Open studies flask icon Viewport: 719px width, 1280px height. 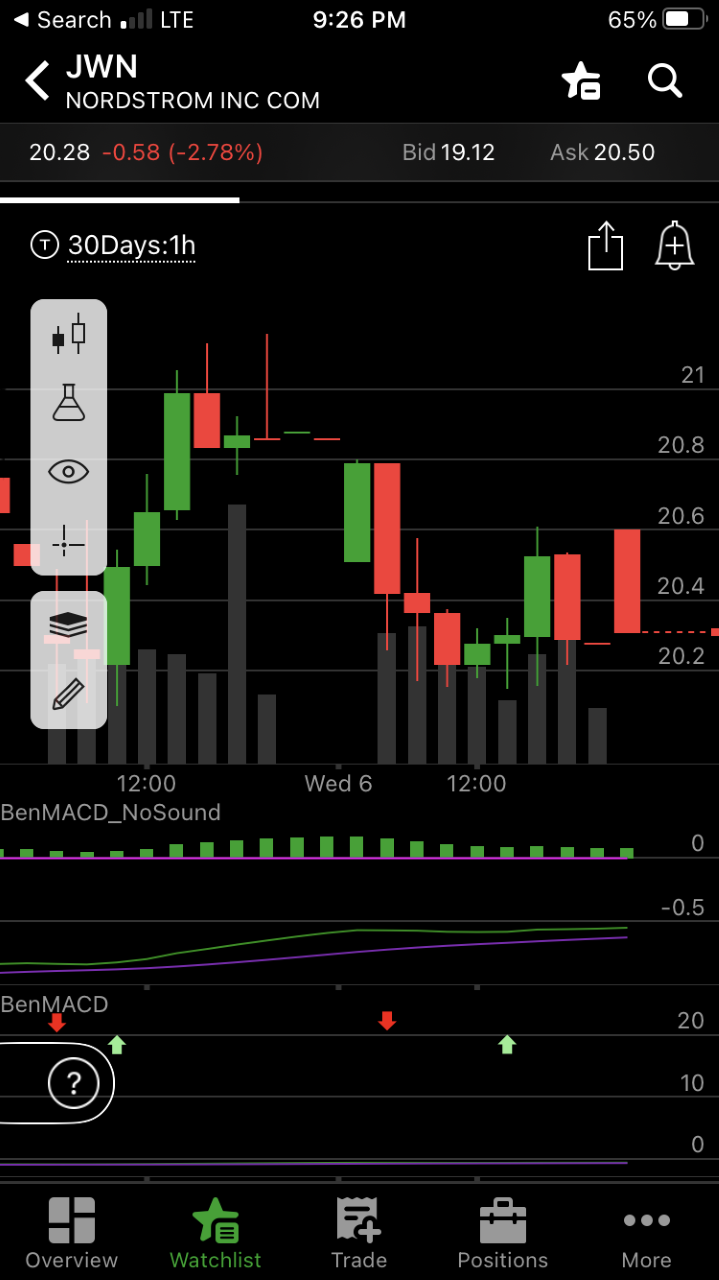[x=68, y=403]
